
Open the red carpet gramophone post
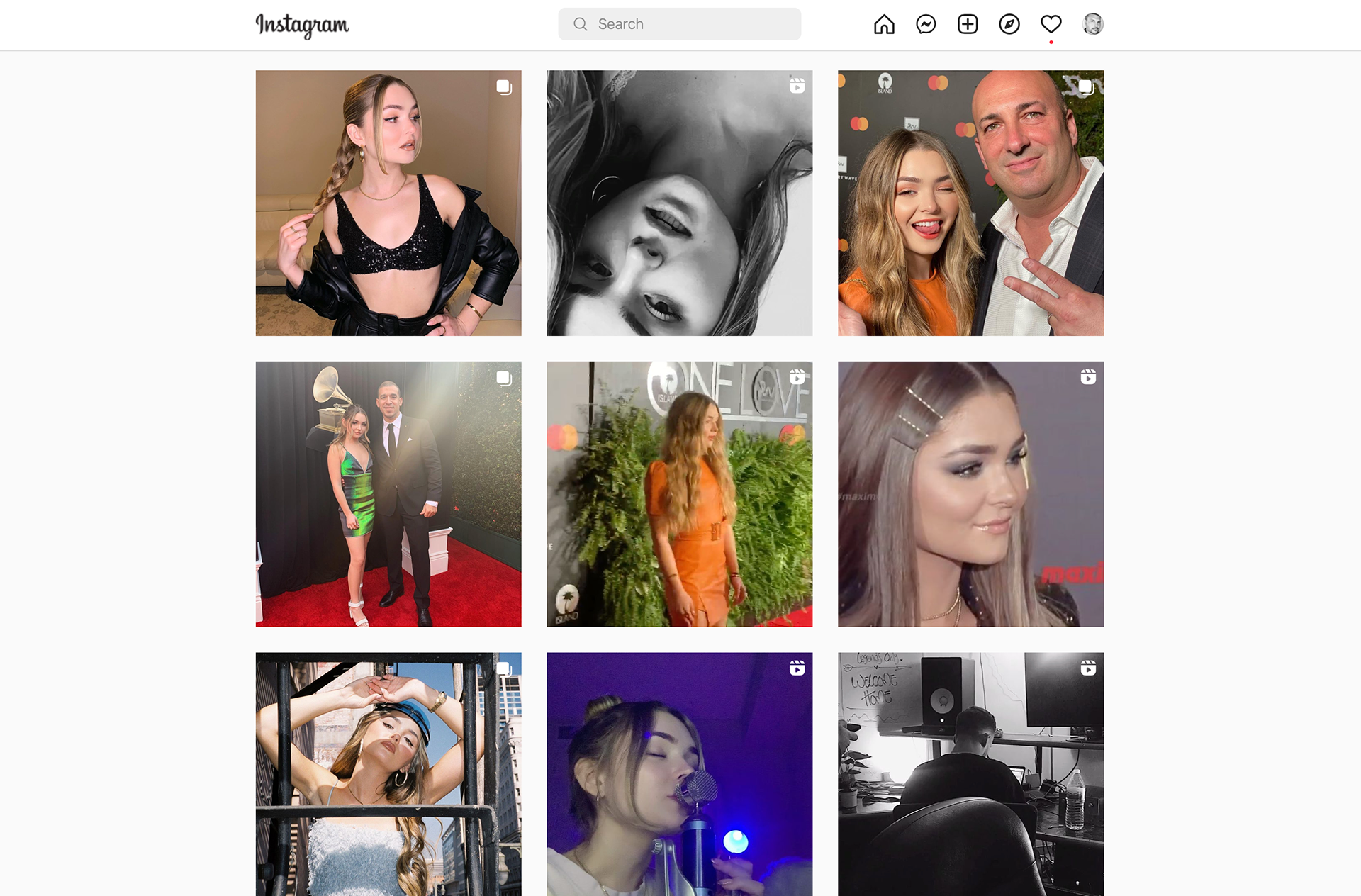pyautogui.click(x=388, y=494)
